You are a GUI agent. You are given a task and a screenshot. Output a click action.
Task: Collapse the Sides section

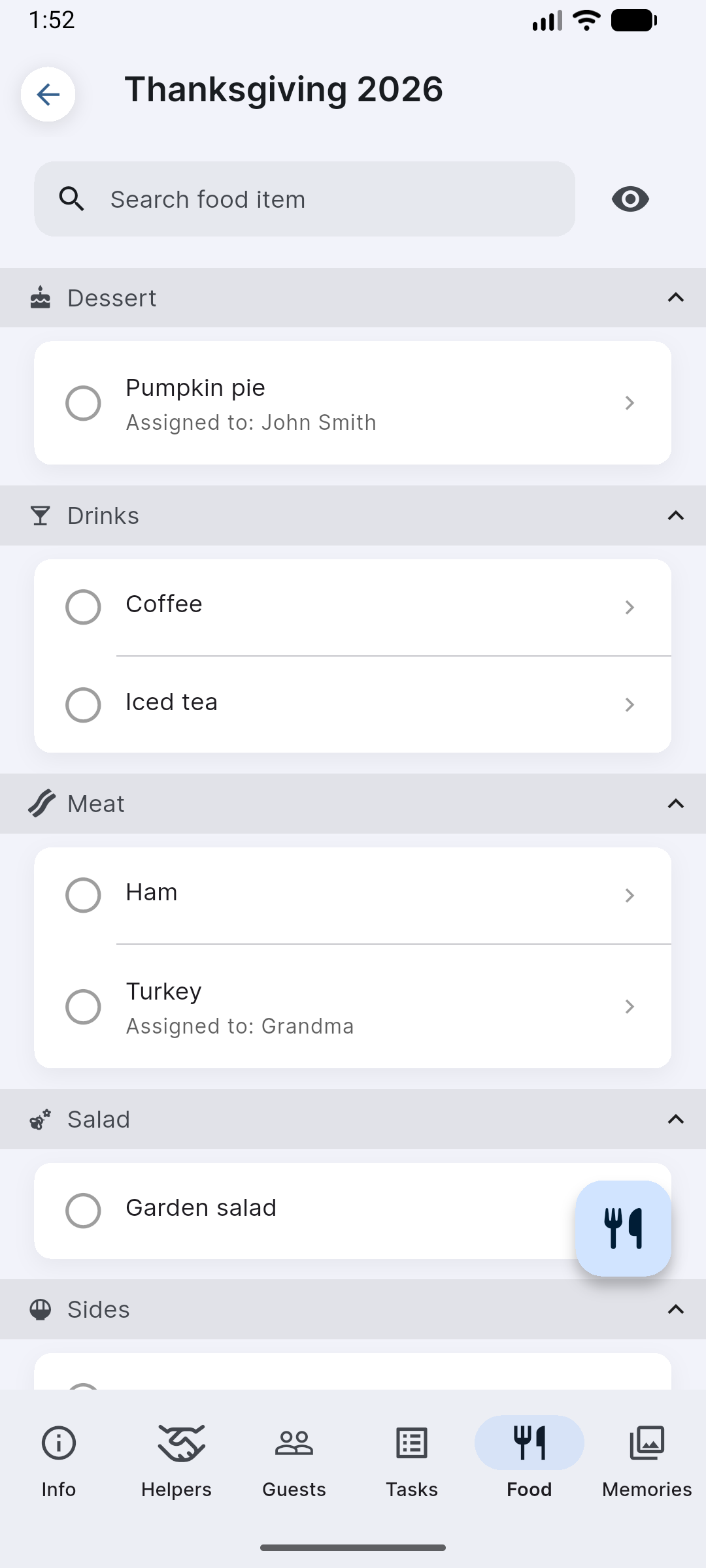675,1309
